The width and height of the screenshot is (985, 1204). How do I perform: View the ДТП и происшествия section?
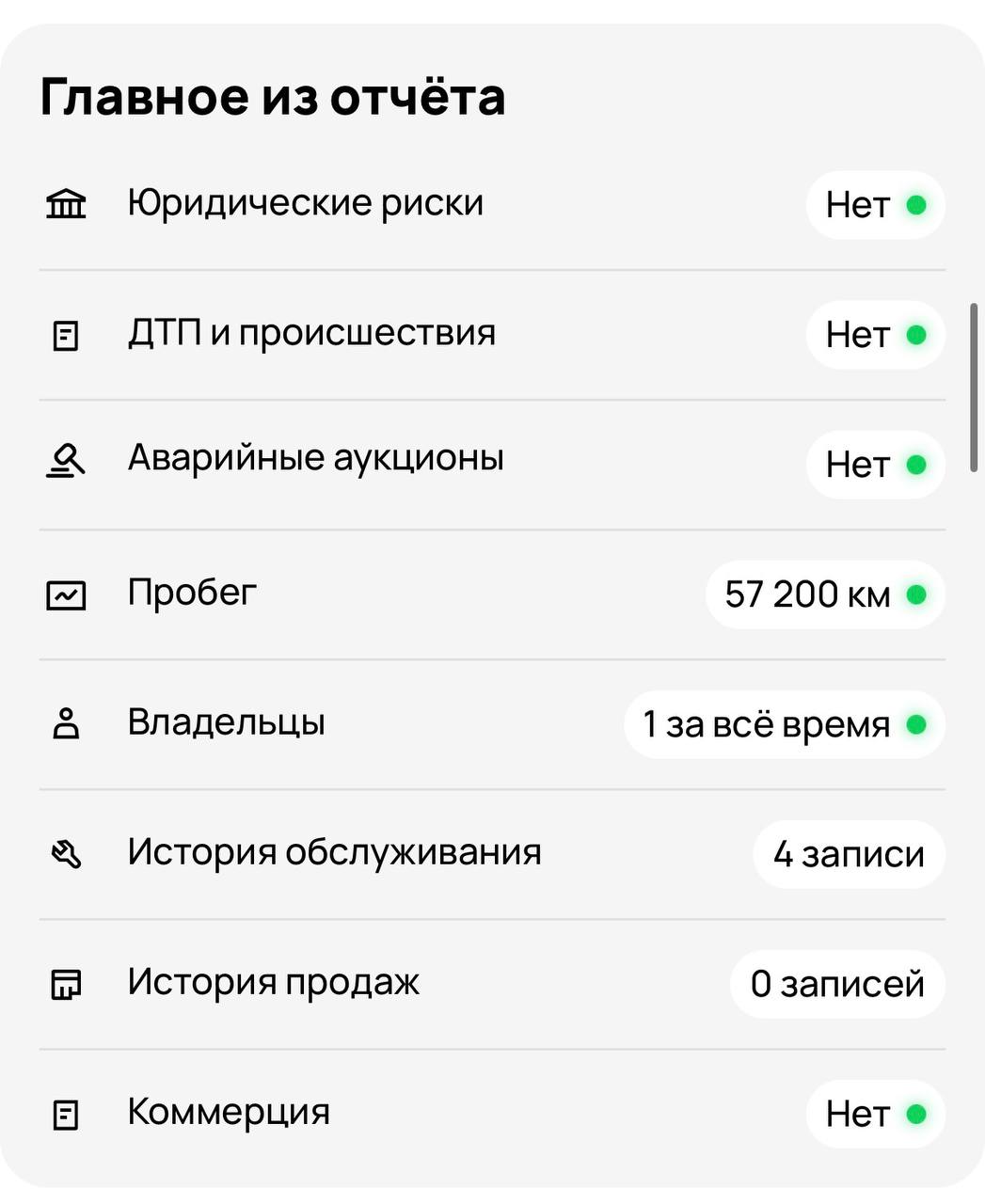coord(311,334)
